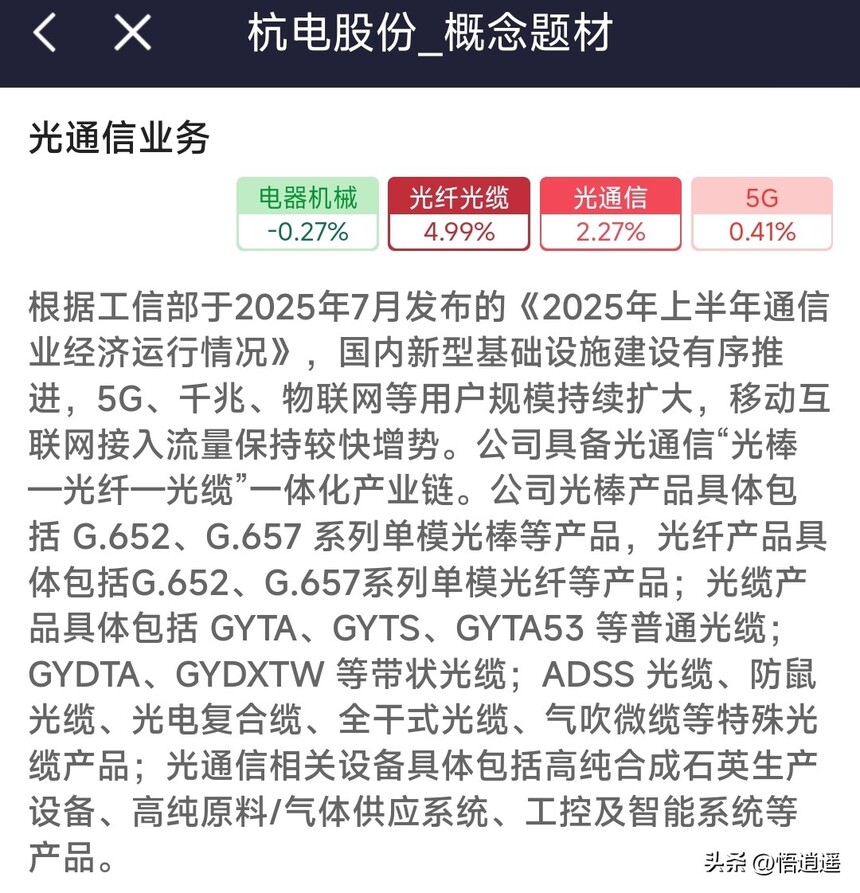The height and width of the screenshot is (893, 860).
Task: Tap the 5G concept tag
Action: tap(761, 200)
